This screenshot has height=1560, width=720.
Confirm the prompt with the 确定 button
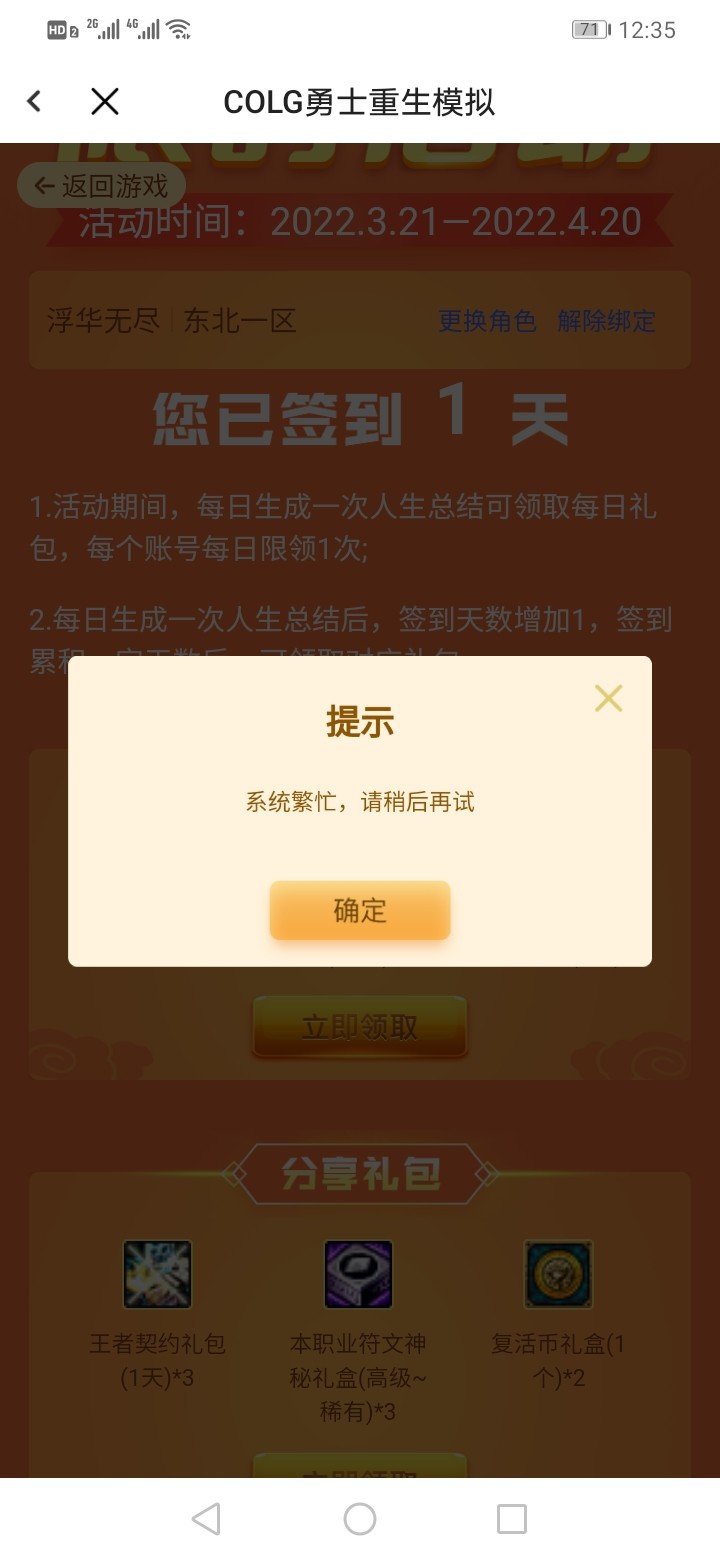click(360, 911)
